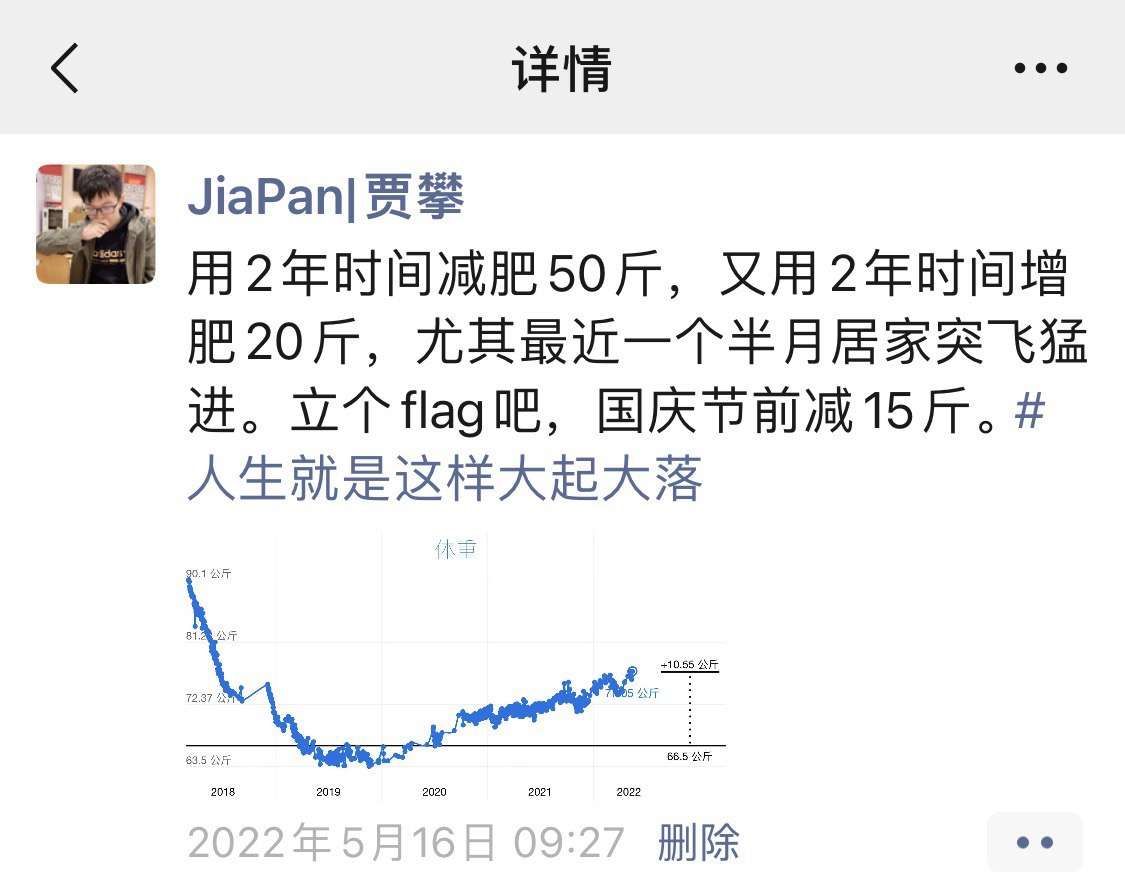Open the three-dot overflow menu in header

pyautogui.click(x=1040, y=69)
